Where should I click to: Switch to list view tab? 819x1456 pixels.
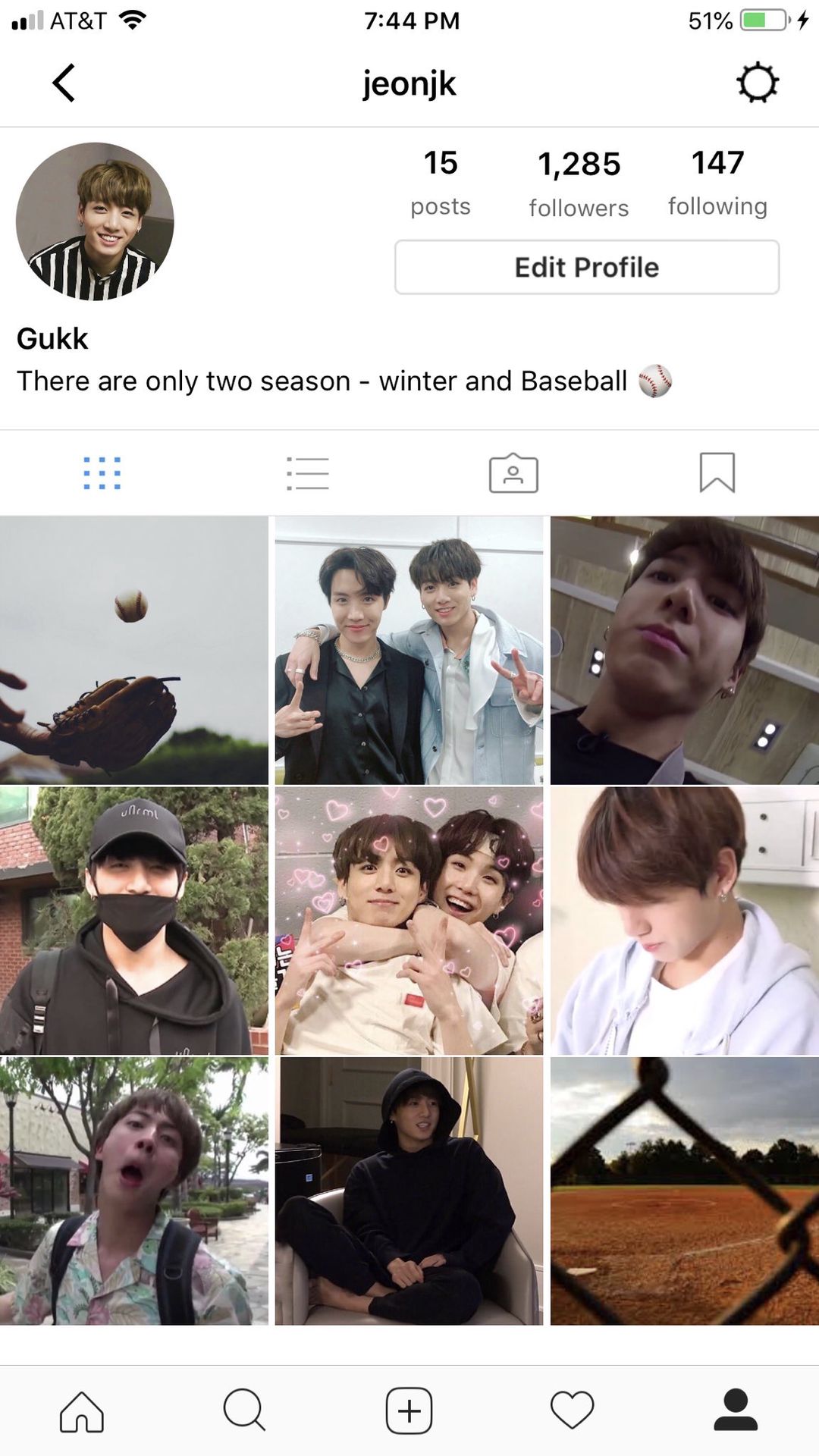point(307,473)
